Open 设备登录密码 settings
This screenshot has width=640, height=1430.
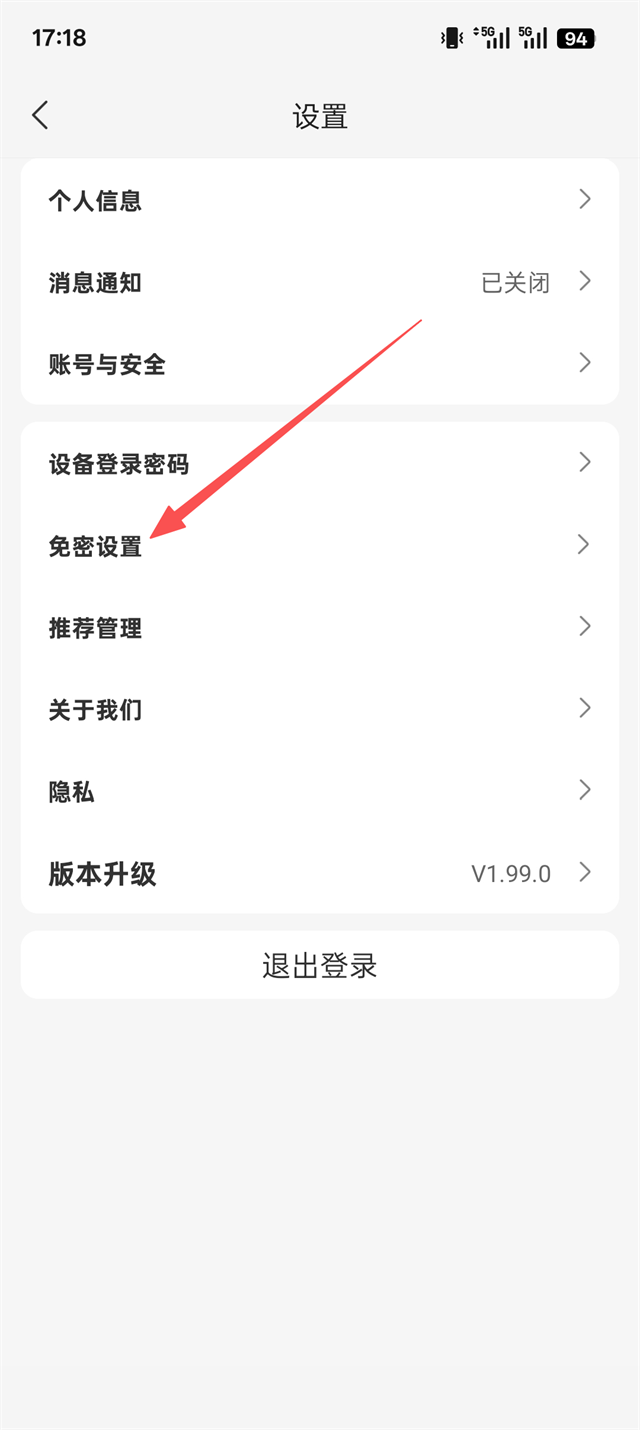click(320, 464)
